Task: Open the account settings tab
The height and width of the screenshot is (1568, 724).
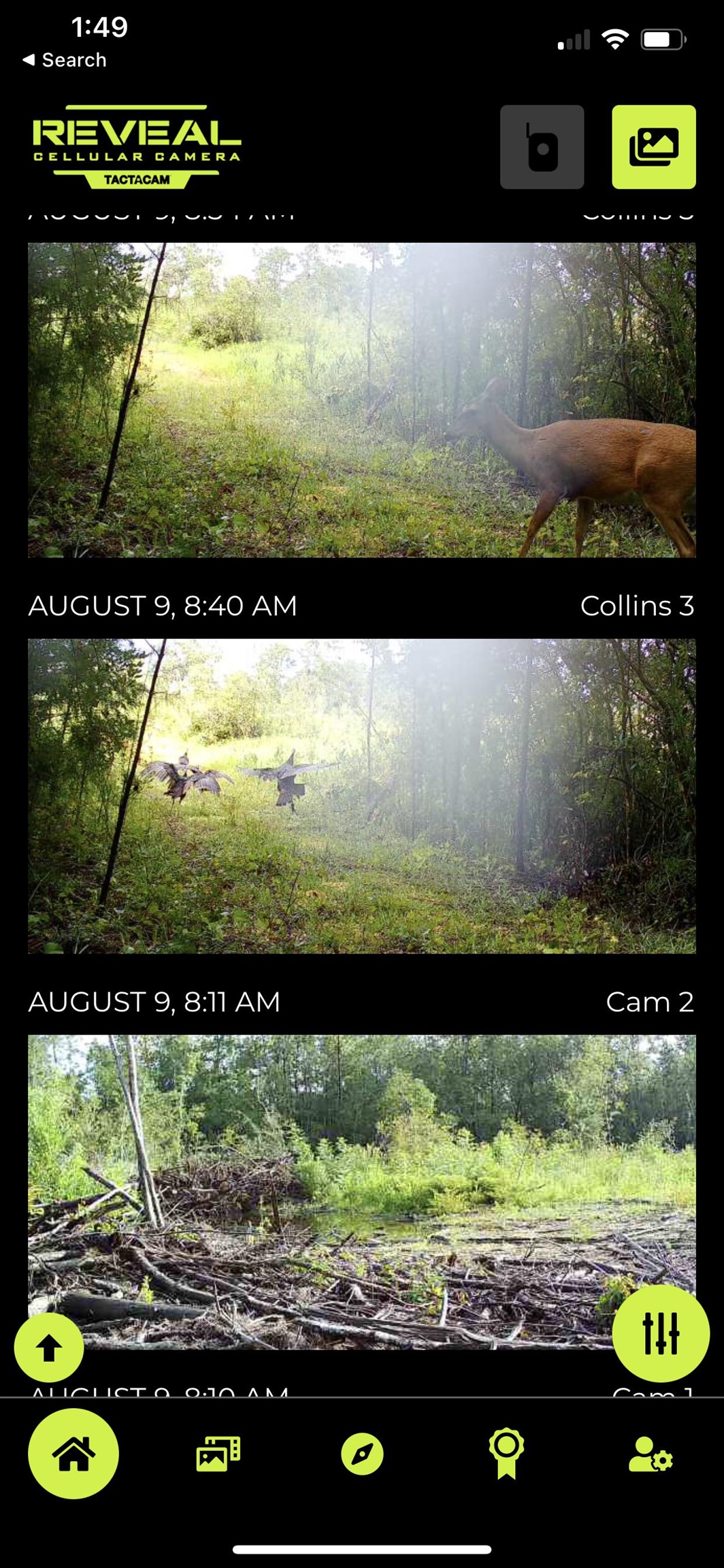Action: pos(651,1454)
